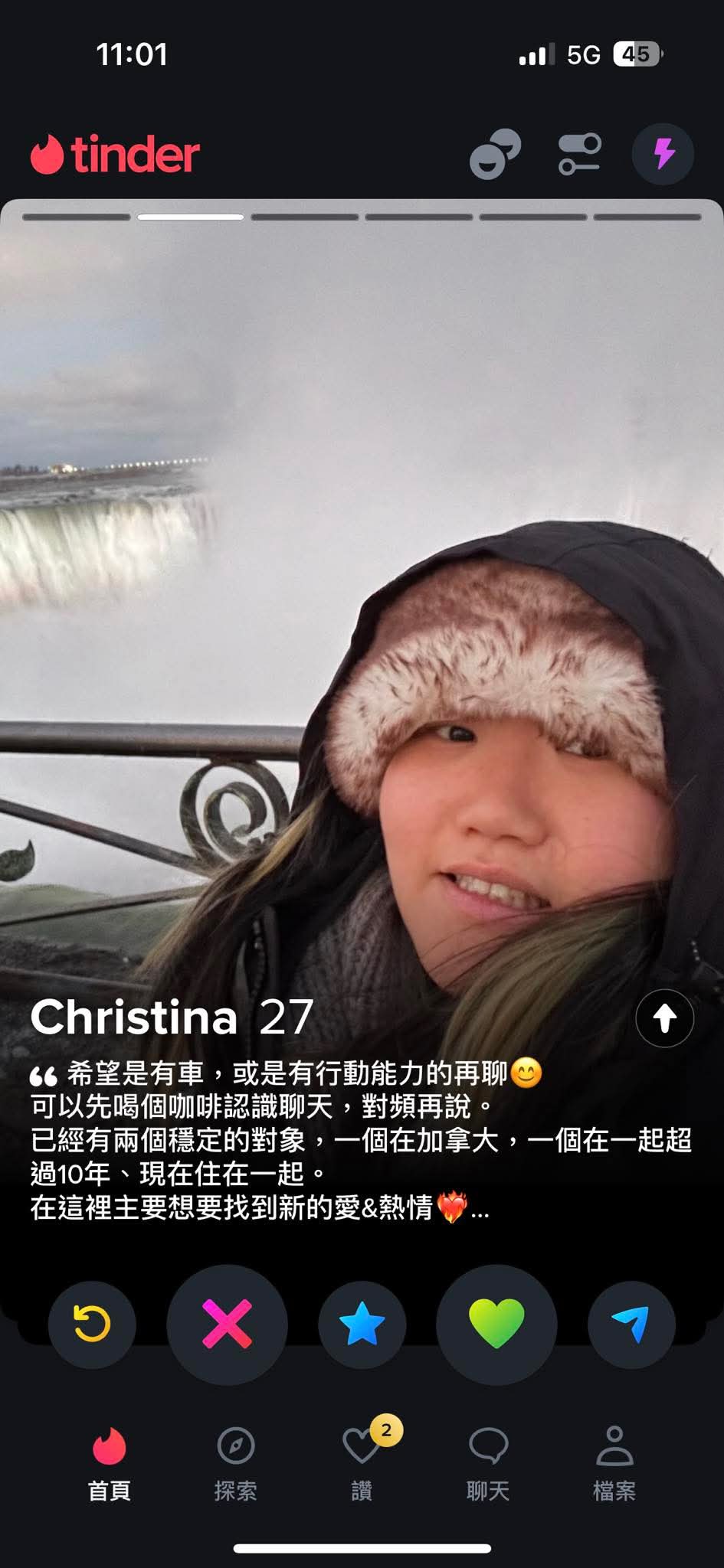This screenshot has width=724, height=1568.
Task: Activate the purple lightning Boost
Action: [663, 154]
